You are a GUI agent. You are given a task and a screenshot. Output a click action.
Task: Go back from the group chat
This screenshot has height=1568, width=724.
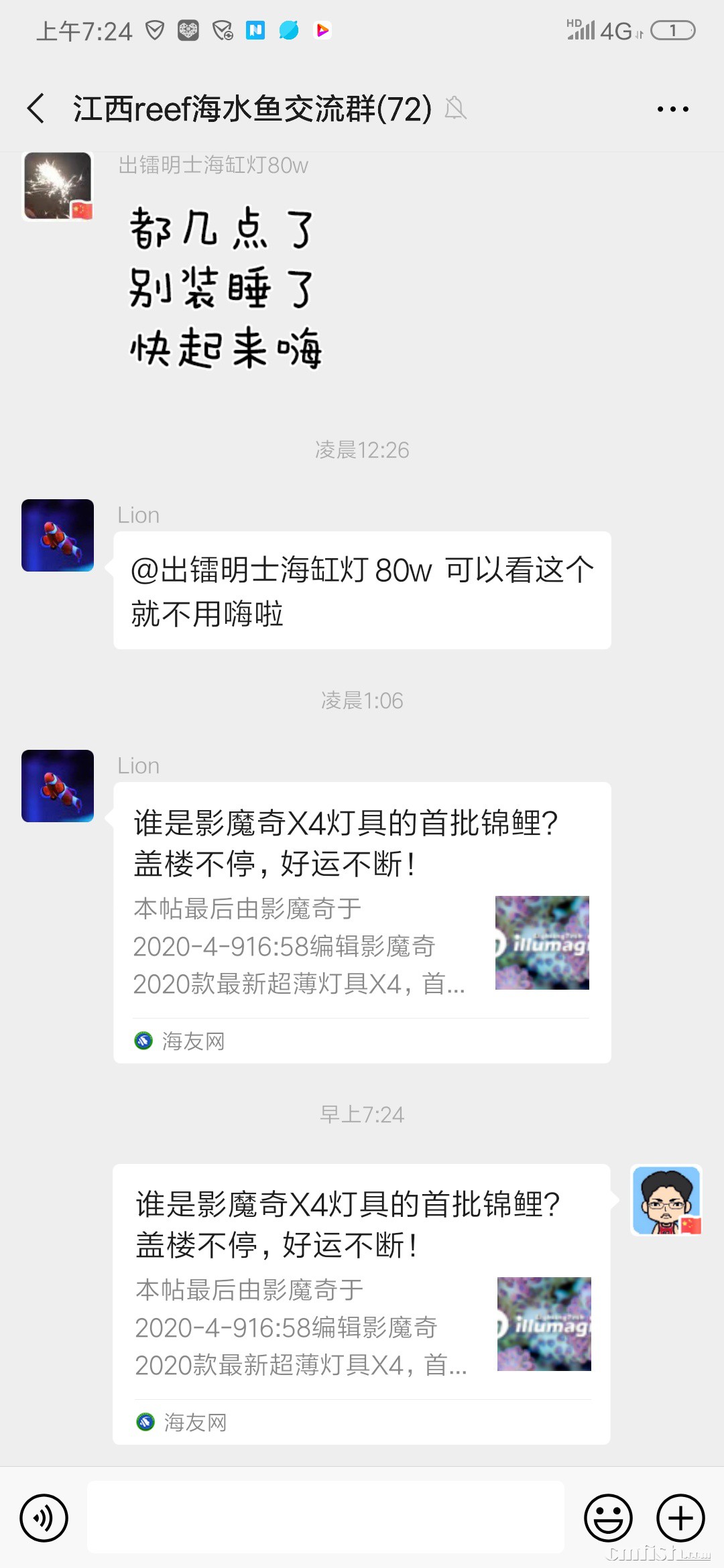pyautogui.click(x=36, y=109)
